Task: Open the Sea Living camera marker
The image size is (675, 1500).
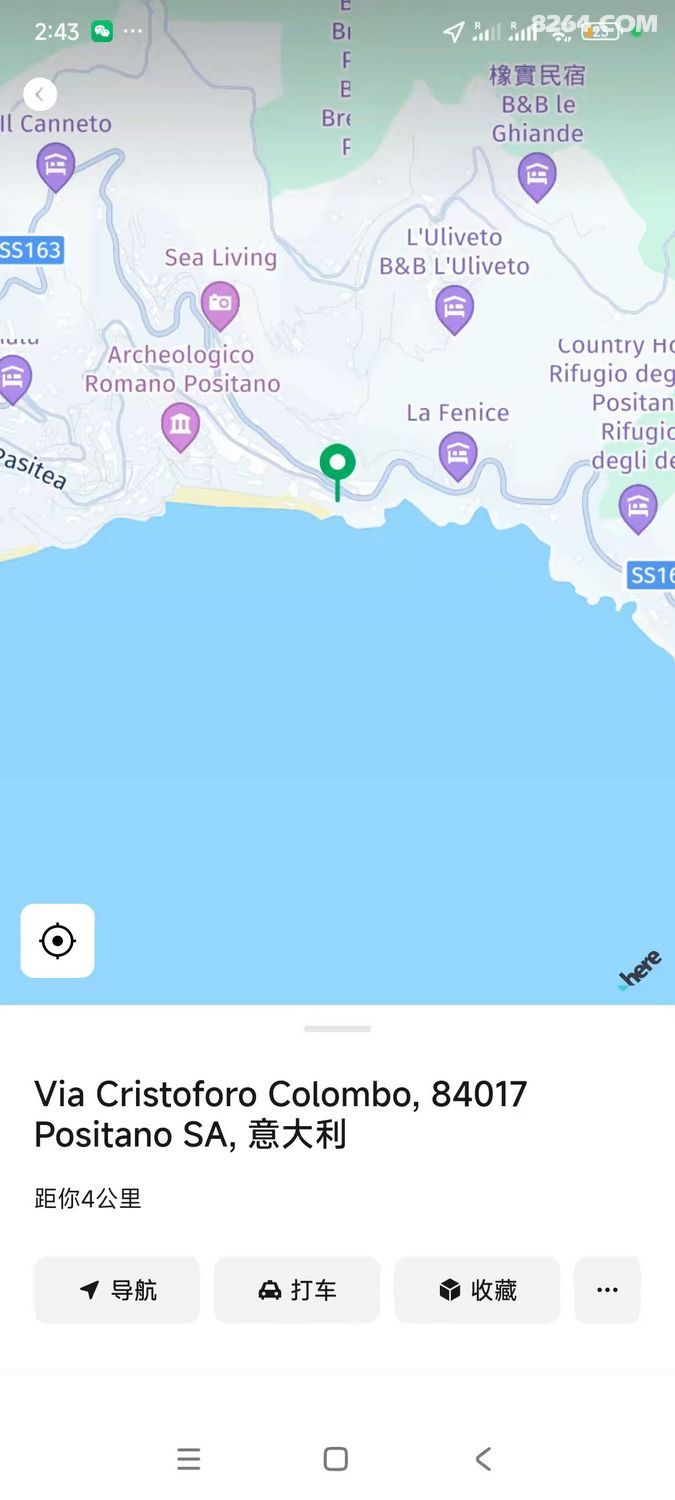Action: [x=220, y=305]
